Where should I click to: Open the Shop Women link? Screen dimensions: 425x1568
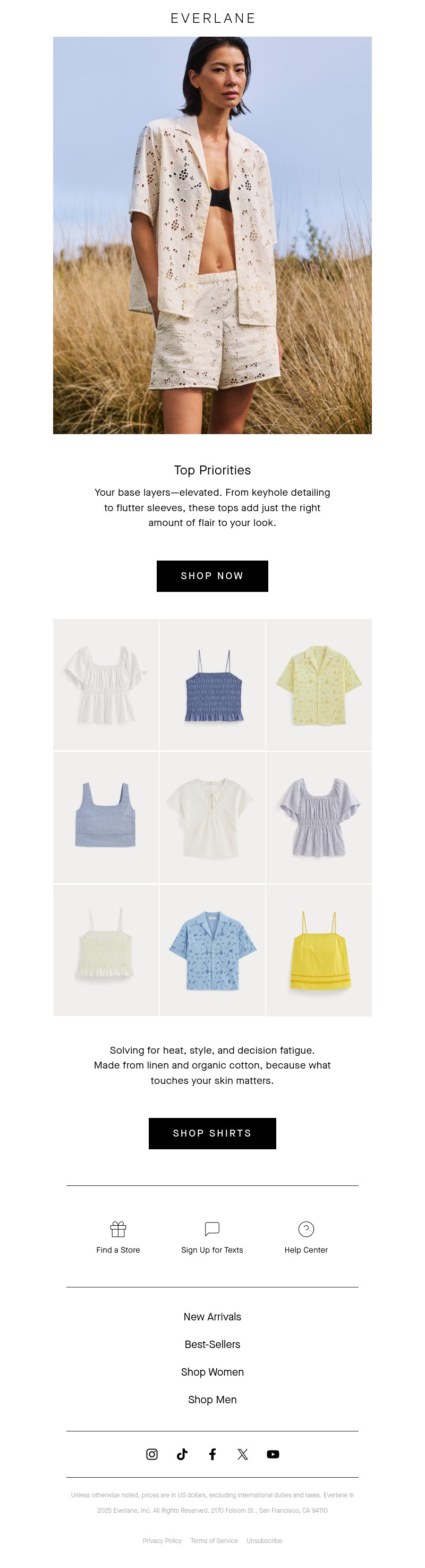pyautogui.click(x=212, y=1372)
